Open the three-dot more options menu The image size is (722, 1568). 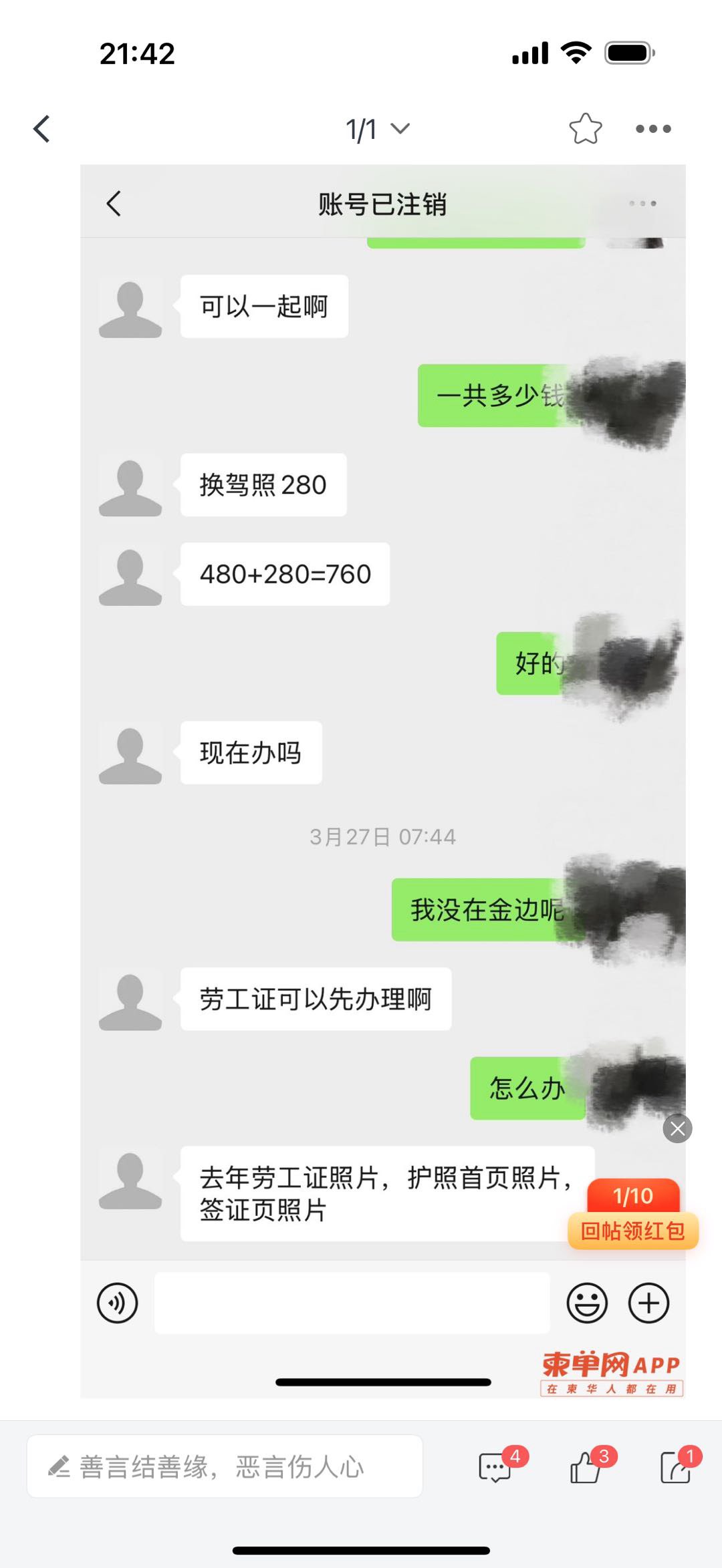tap(653, 129)
